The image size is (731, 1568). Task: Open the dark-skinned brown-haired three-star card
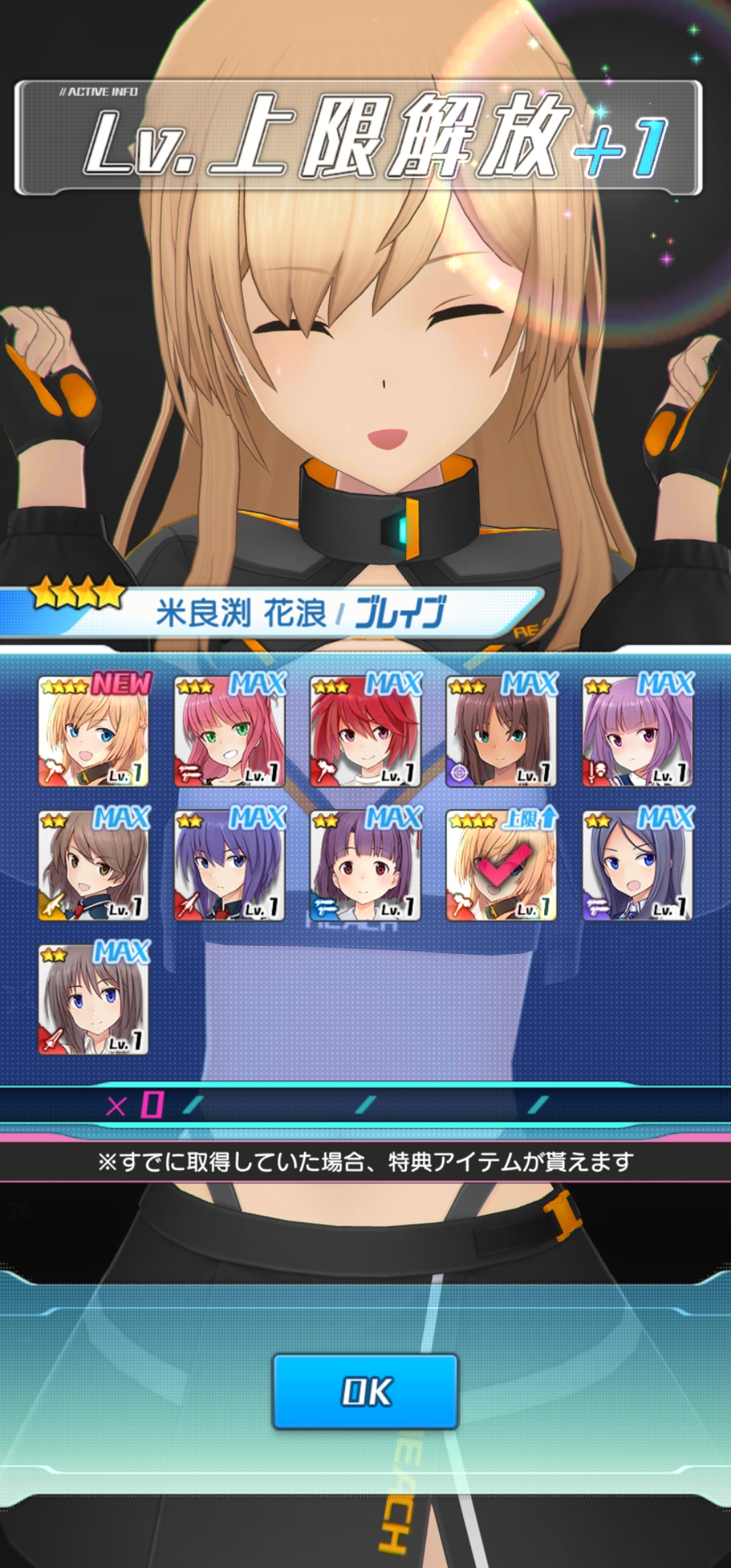501,731
